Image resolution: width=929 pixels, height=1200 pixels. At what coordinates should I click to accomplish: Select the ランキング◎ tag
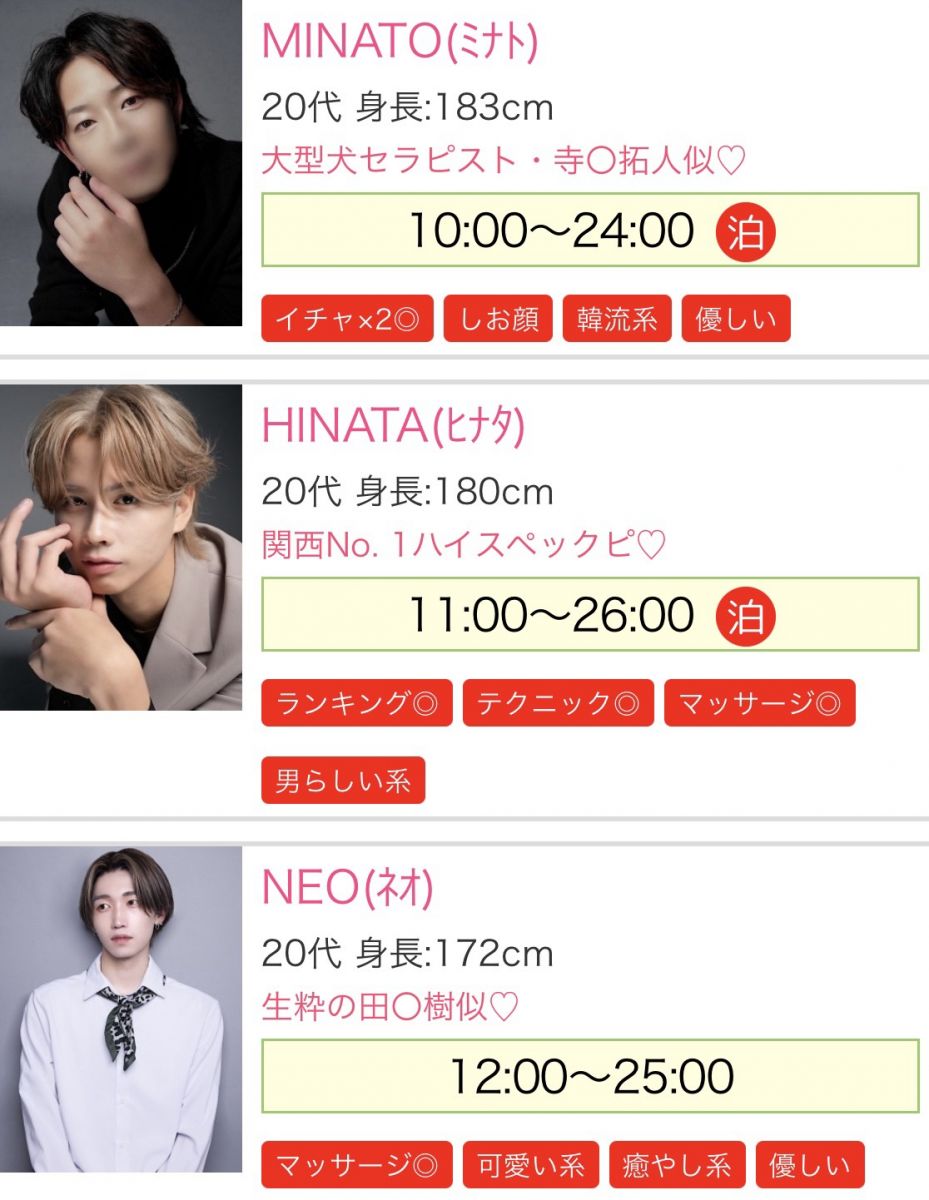pos(357,703)
